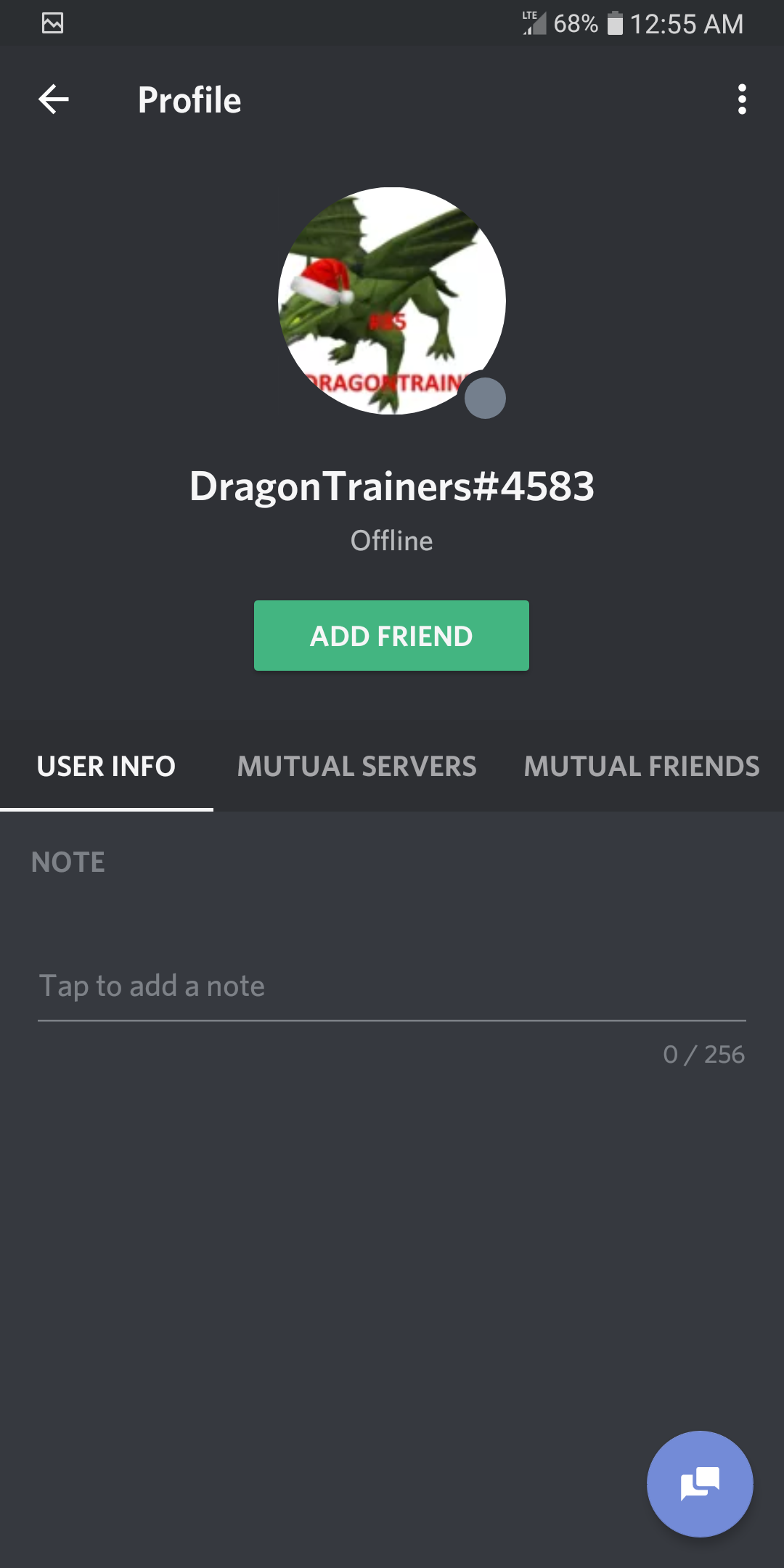784x1568 pixels.
Task: Tap the Add Friend button
Action: click(391, 636)
